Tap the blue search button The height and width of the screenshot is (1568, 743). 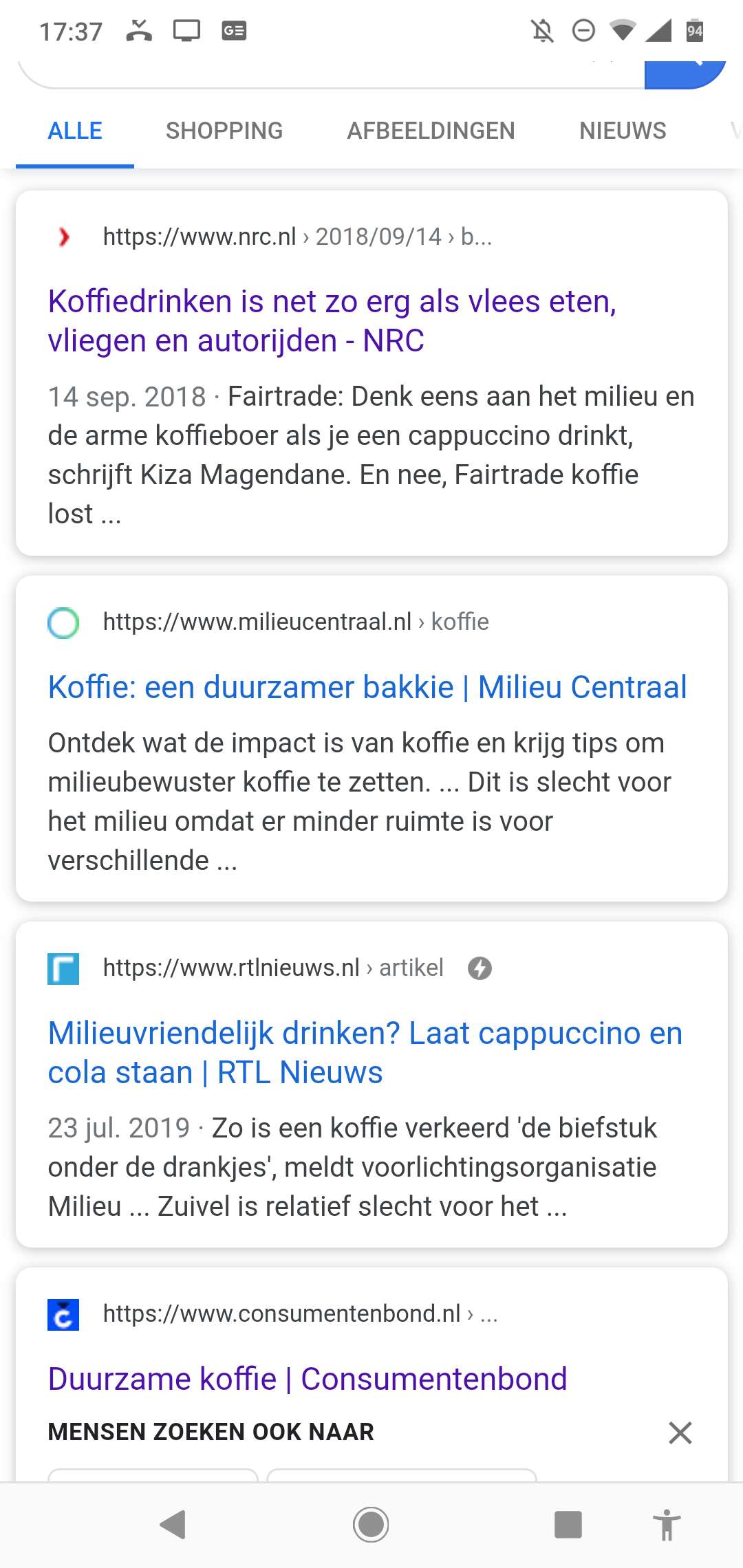pyautogui.click(x=685, y=74)
